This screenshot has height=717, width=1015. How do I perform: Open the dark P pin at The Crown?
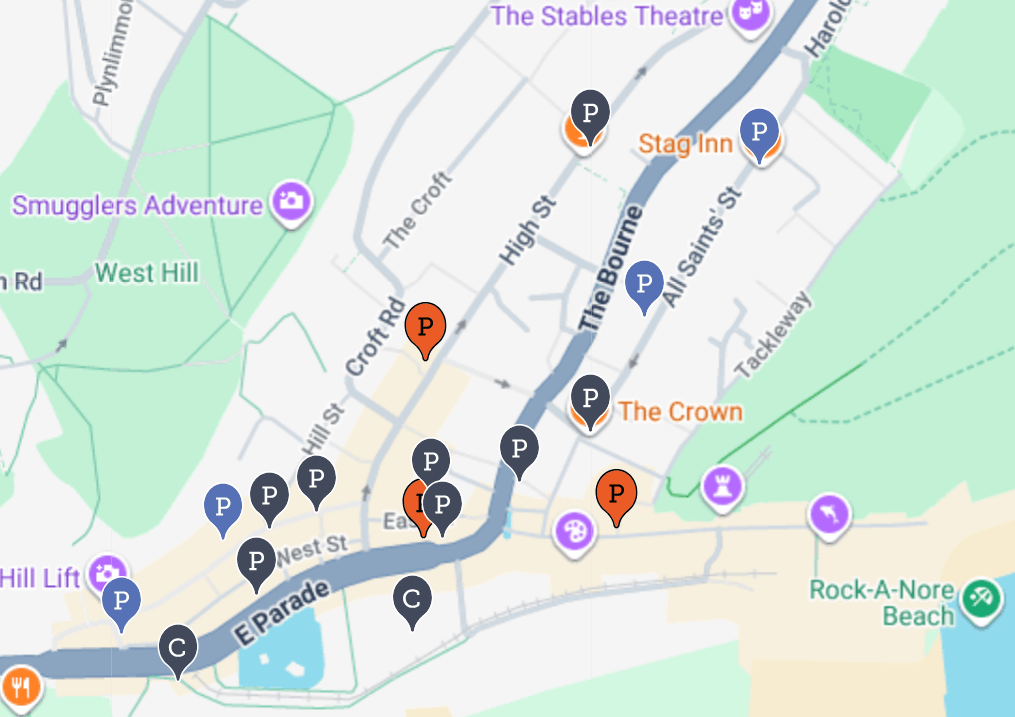590,398
